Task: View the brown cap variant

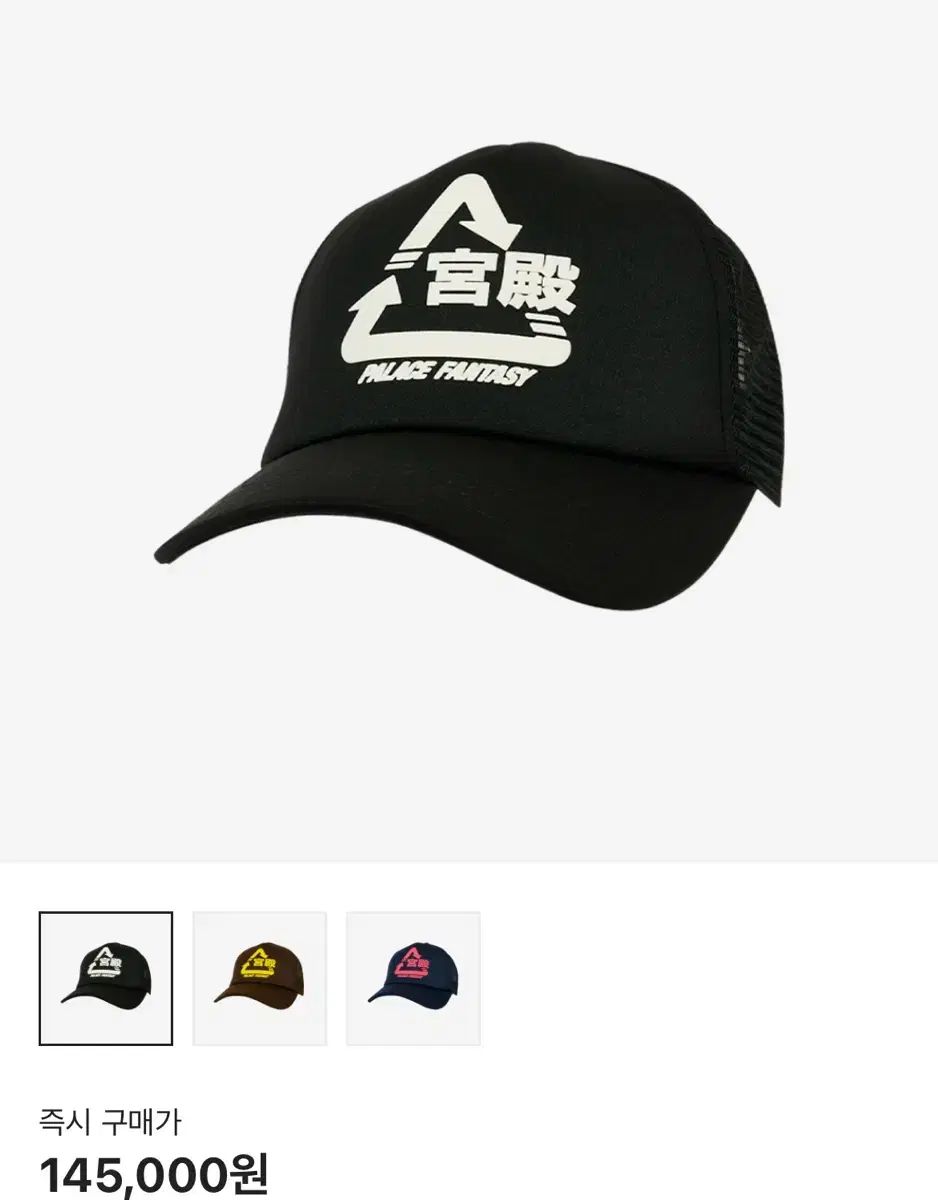Action: pos(259,978)
